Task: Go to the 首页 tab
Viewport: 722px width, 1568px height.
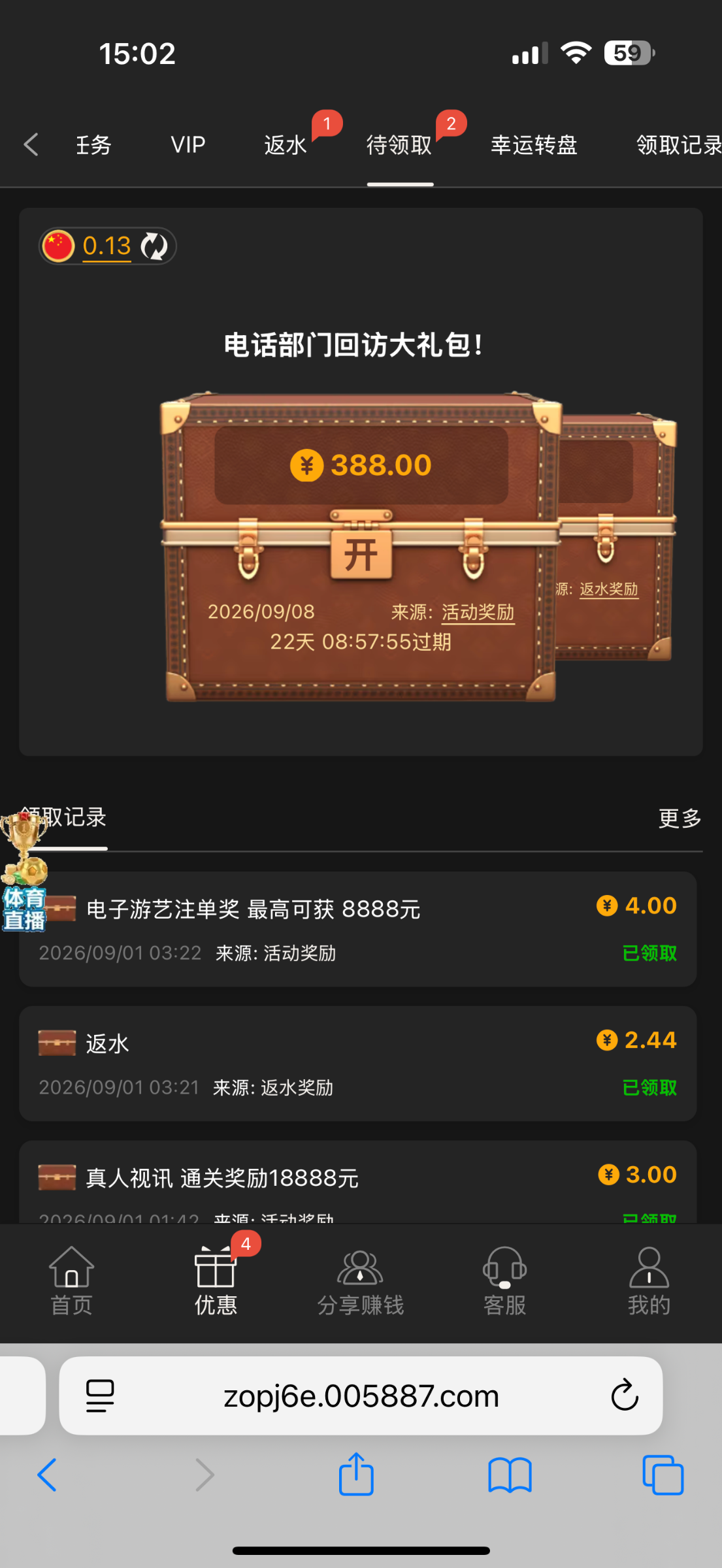Action: [72, 1281]
